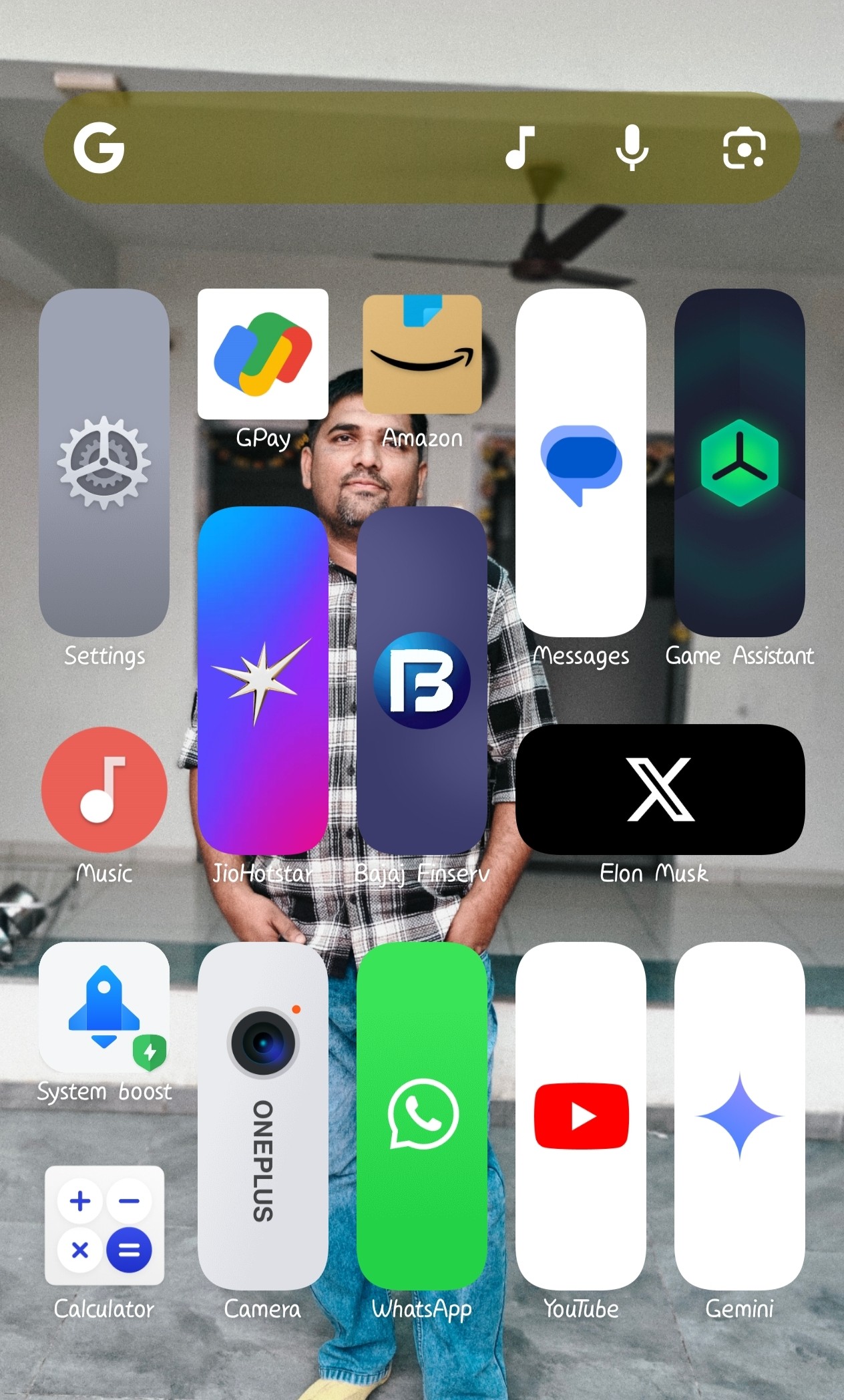844x1400 pixels.
Task: Open the Settings app
Action: 104,462
